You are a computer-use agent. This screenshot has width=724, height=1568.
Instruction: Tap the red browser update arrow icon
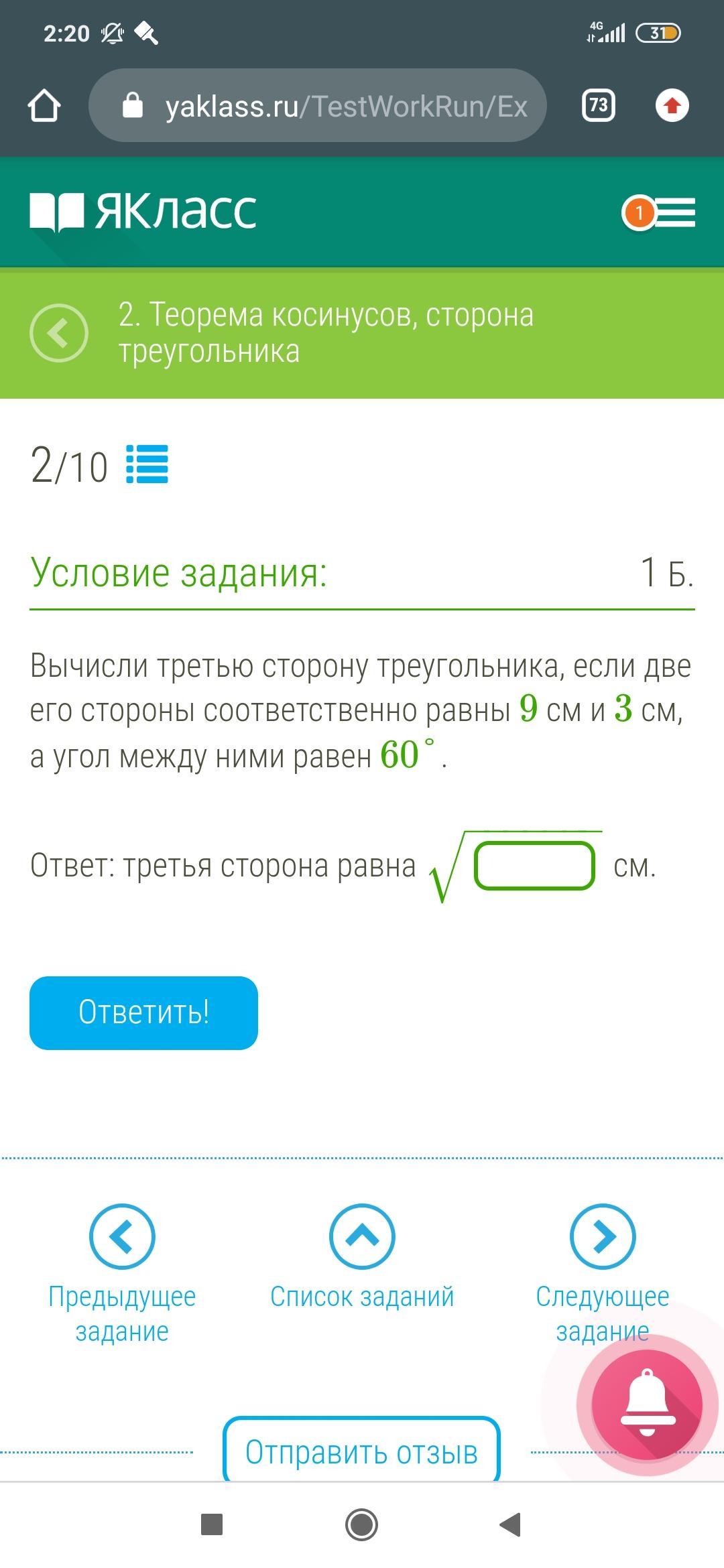pyautogui.click(x=672, y=105)
